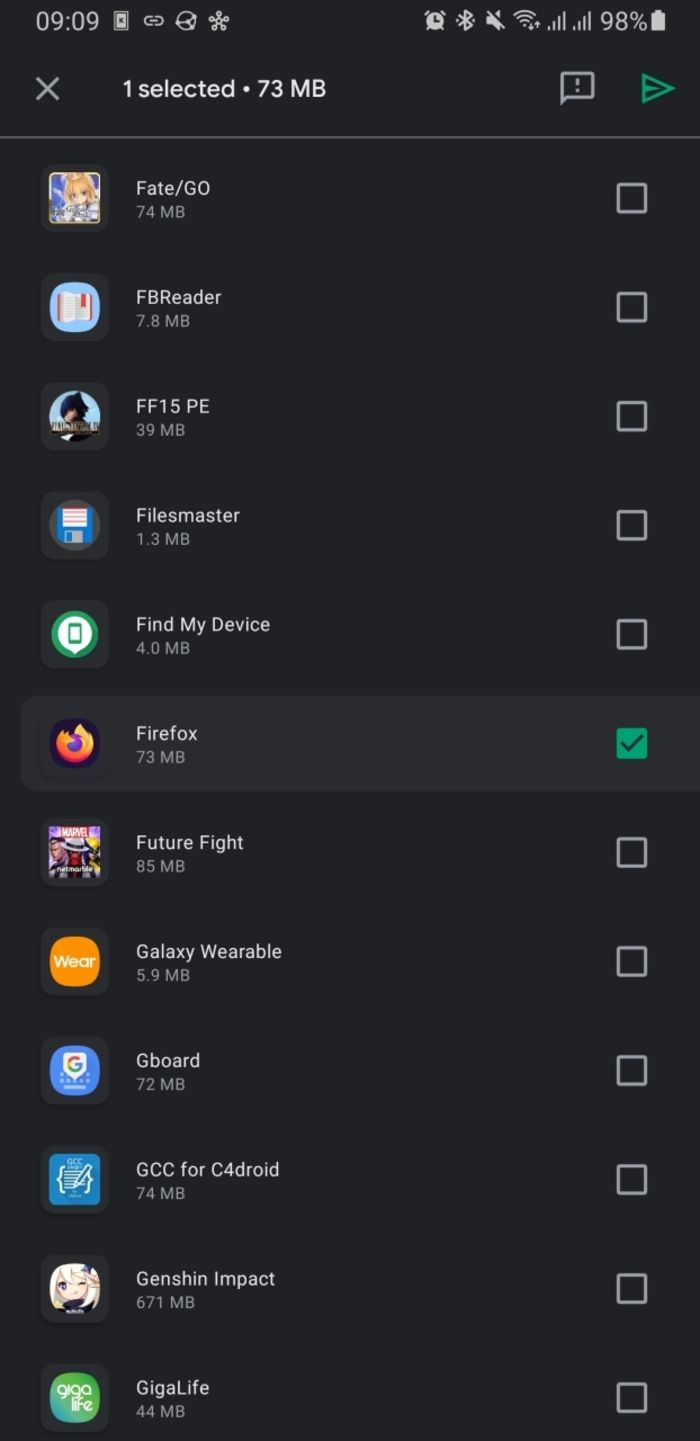Check the Fate/GO checkbox

tap(631, 198)
